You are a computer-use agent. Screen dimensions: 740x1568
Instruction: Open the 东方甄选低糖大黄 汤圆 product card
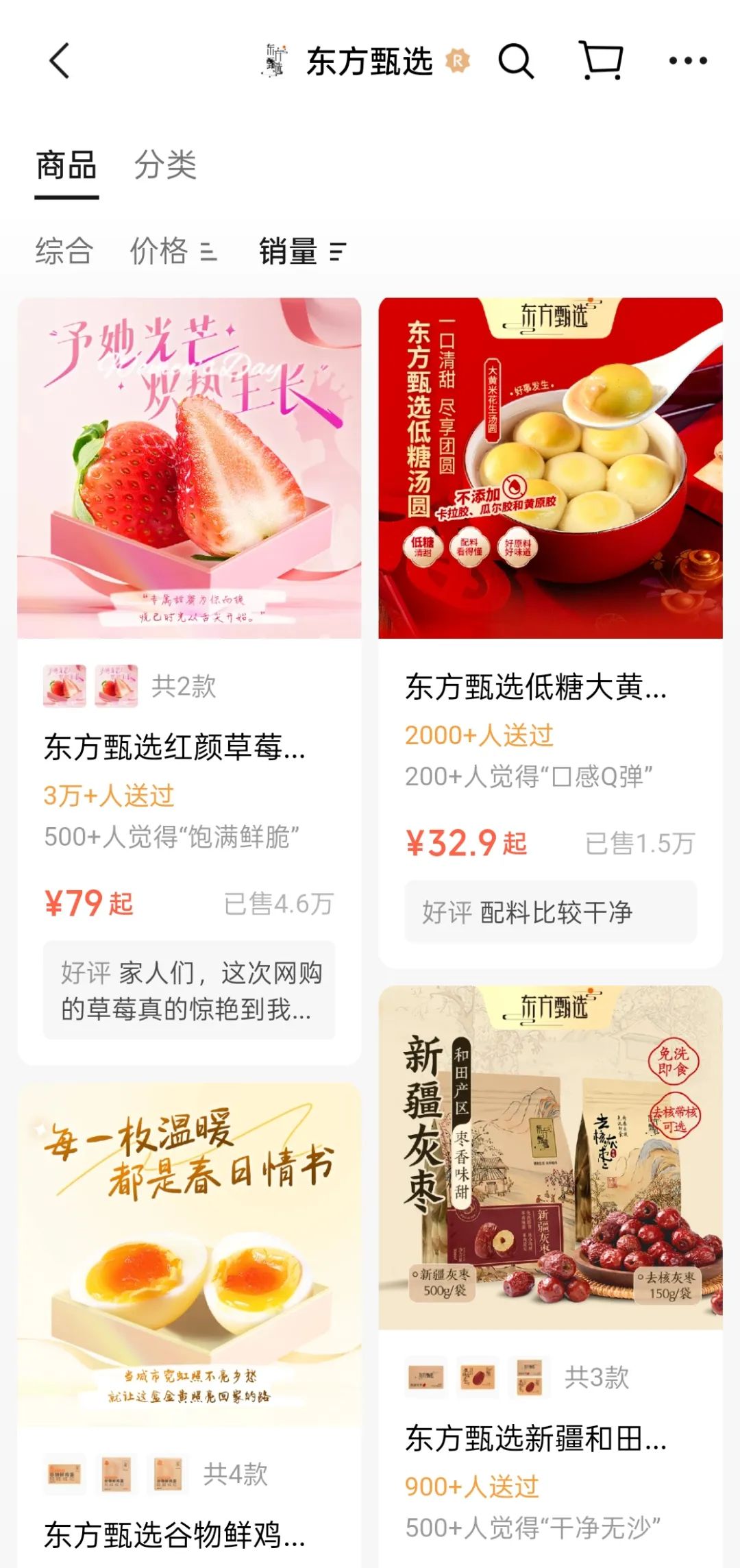point(551,632)
